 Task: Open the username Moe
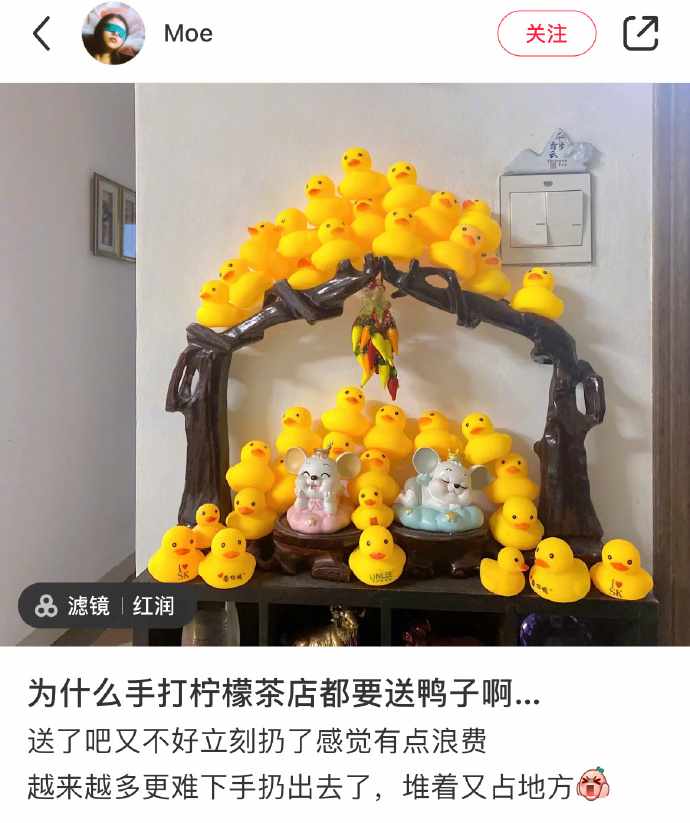(188, 34)
